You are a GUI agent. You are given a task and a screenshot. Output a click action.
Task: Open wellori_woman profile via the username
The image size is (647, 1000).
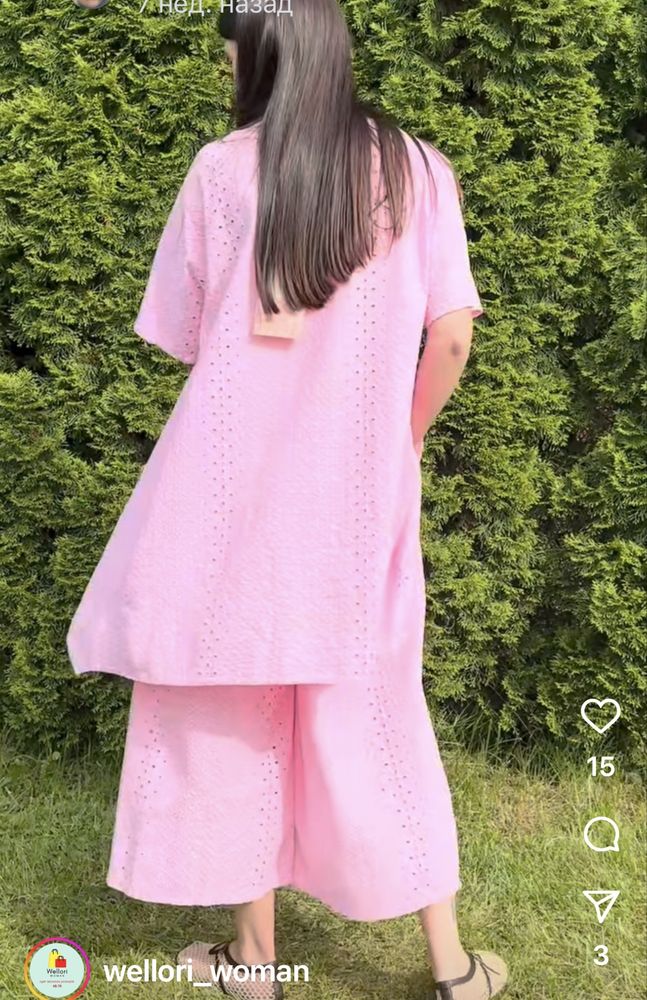(x=205, y=971)
